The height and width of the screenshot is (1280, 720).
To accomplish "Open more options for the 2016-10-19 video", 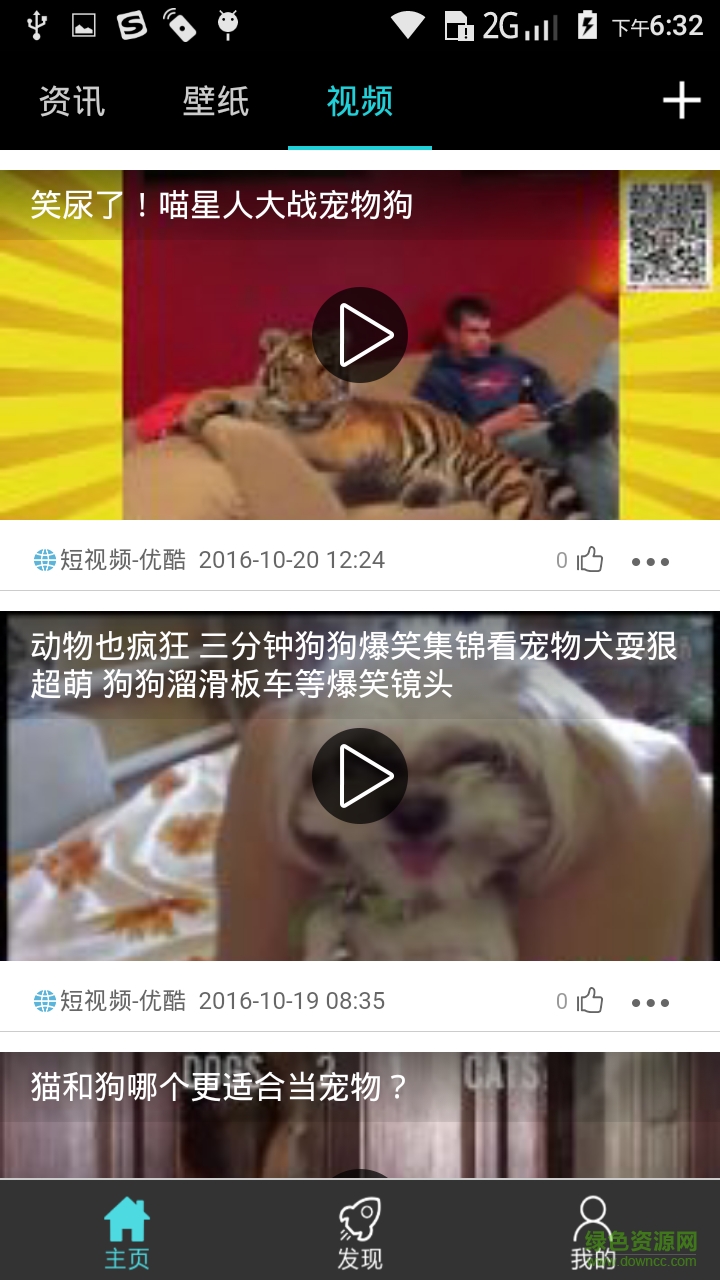I will click(650, 1002).
